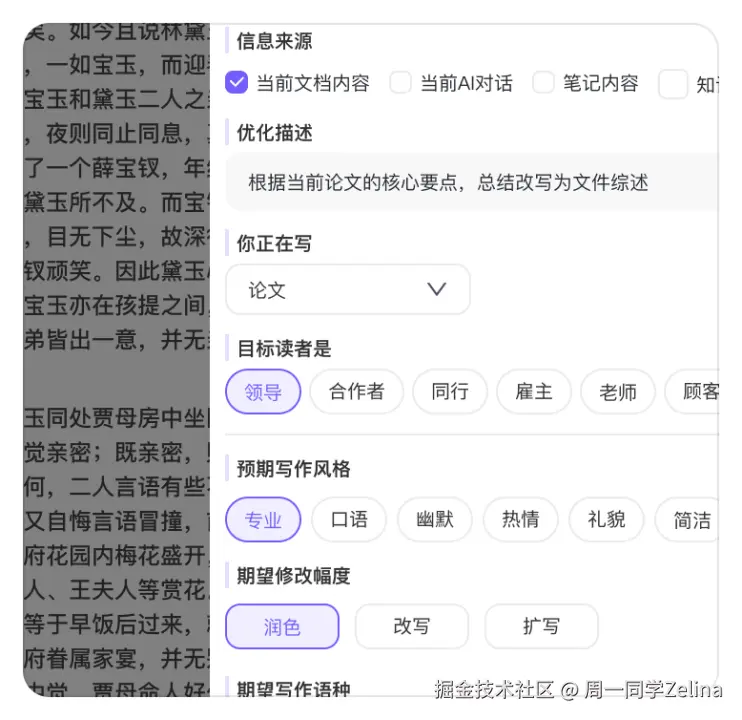Set target reader to 雇主

click(x=534, y=392)
